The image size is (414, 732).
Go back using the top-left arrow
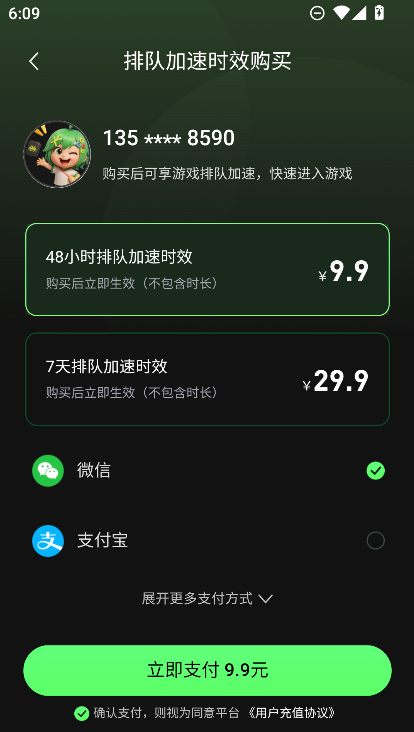point(34,62)
